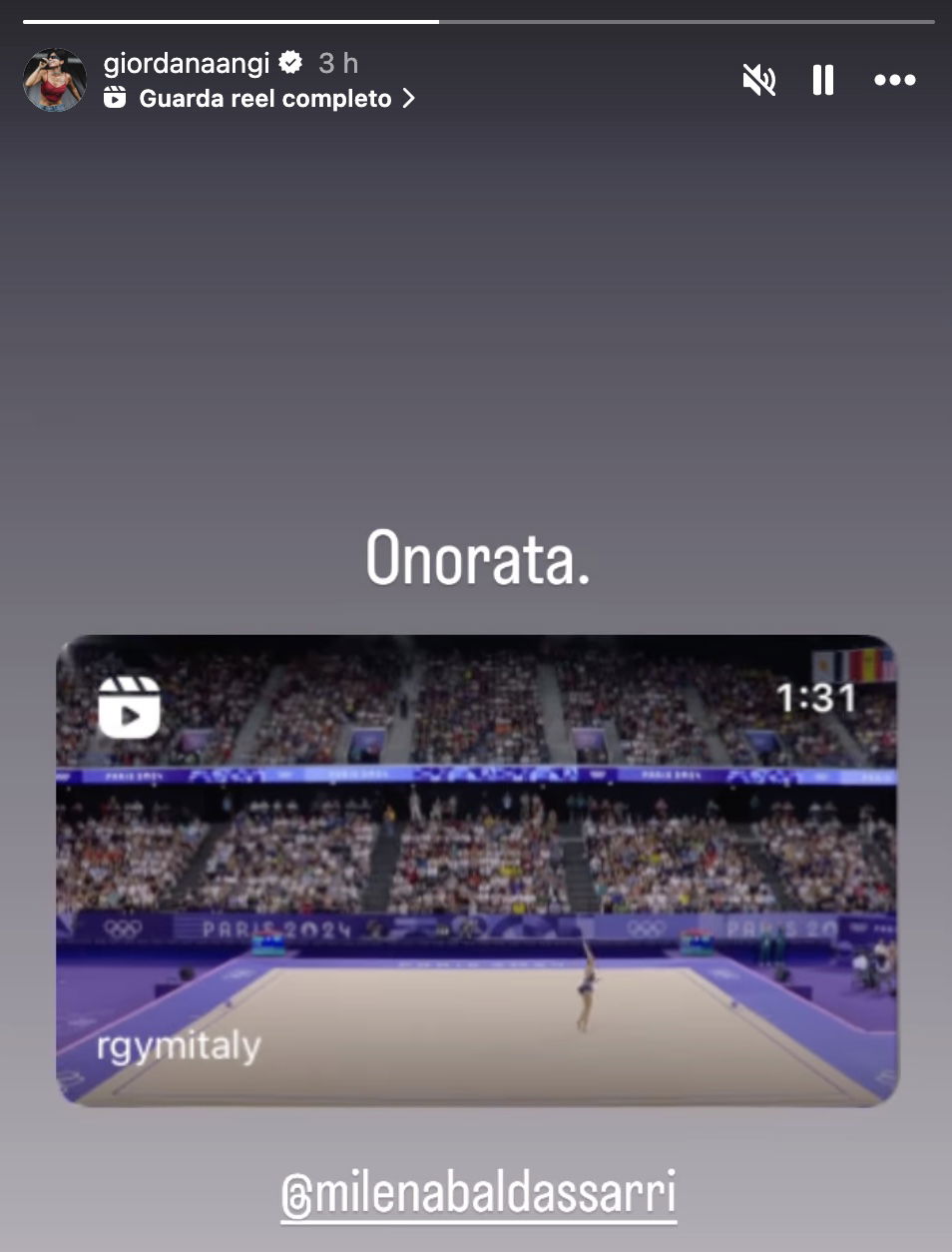Tap the giordanaangi username
The image size is (952, 1252).
[x=187, y=64]
